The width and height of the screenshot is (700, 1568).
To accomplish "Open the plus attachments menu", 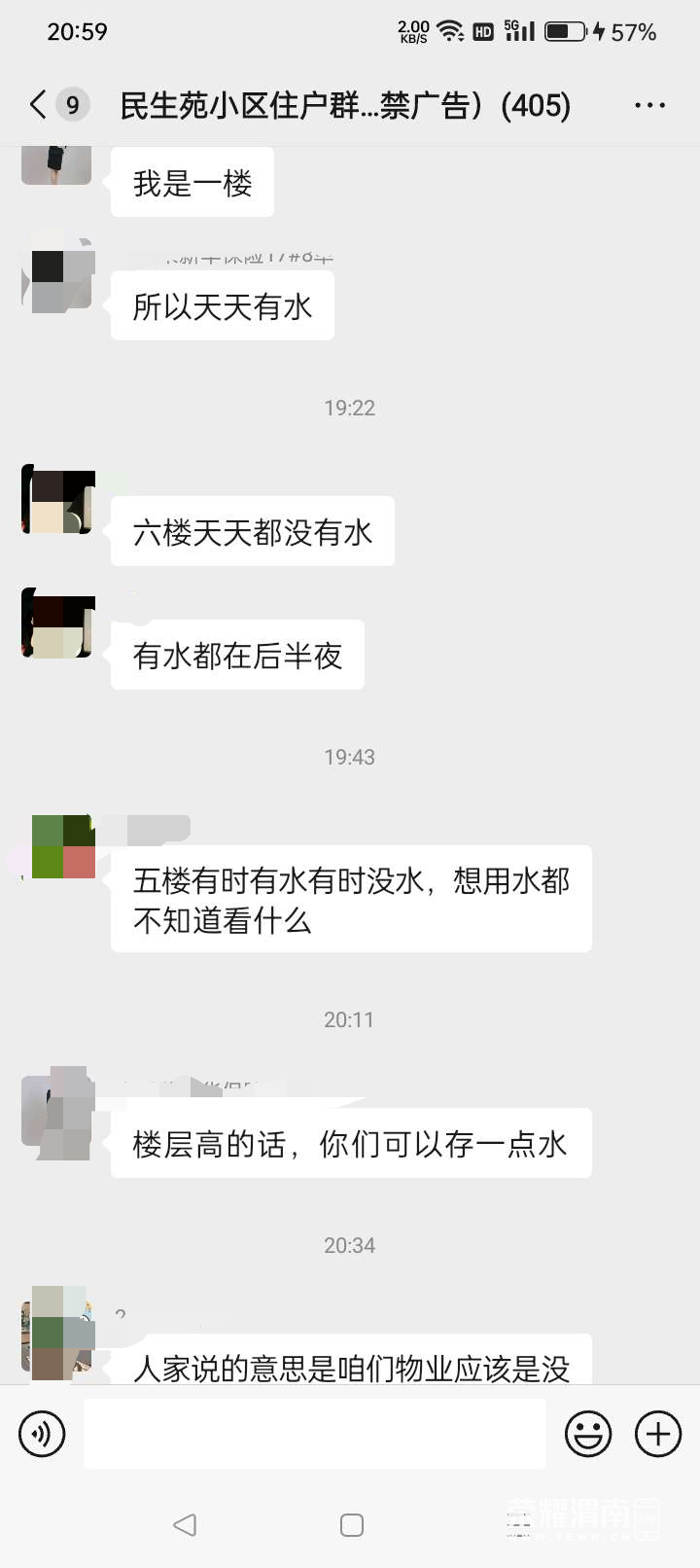I will point(658,1434).
